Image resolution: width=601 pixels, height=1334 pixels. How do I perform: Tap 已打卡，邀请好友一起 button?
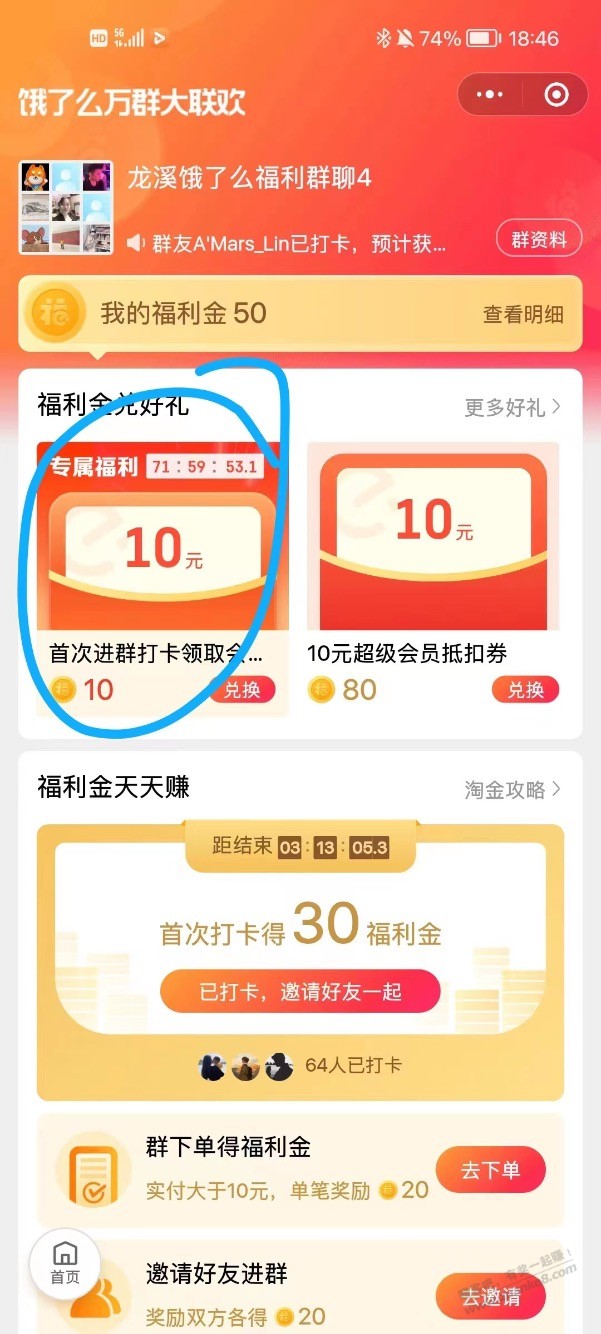[300, 992]
